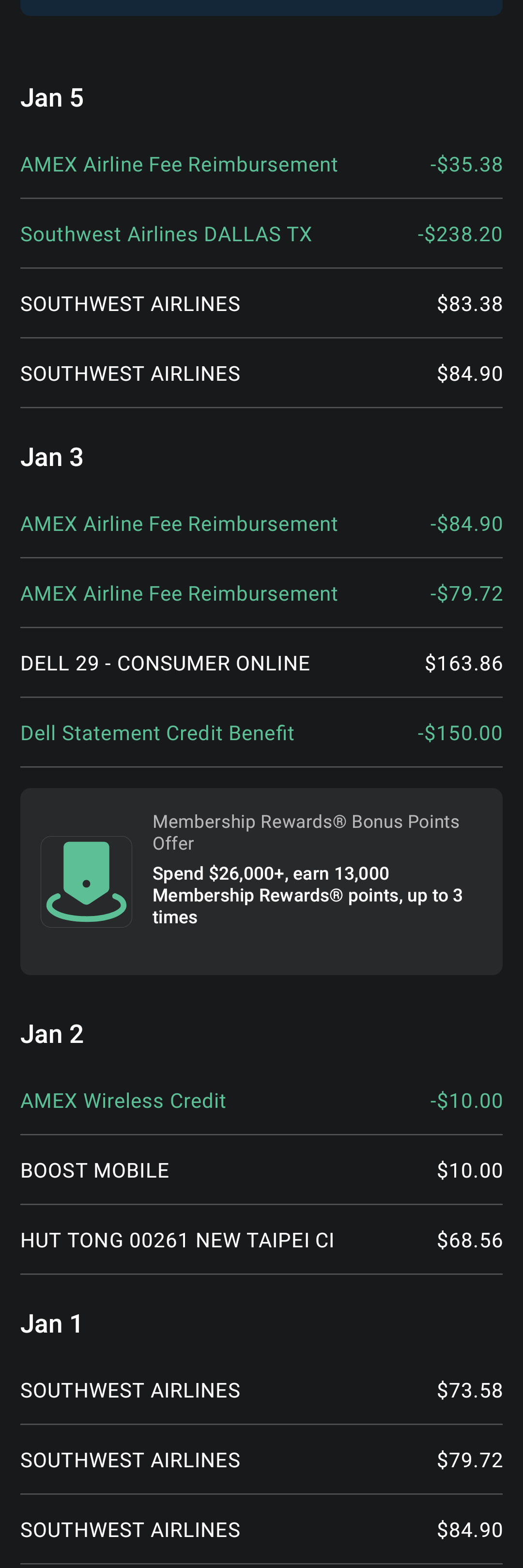The height and width of the screenshot is (1568, 523).
Task: Select the $73.58 Southwest Airlines charge
Action: pyautogui.click(x=261, y=1390)
